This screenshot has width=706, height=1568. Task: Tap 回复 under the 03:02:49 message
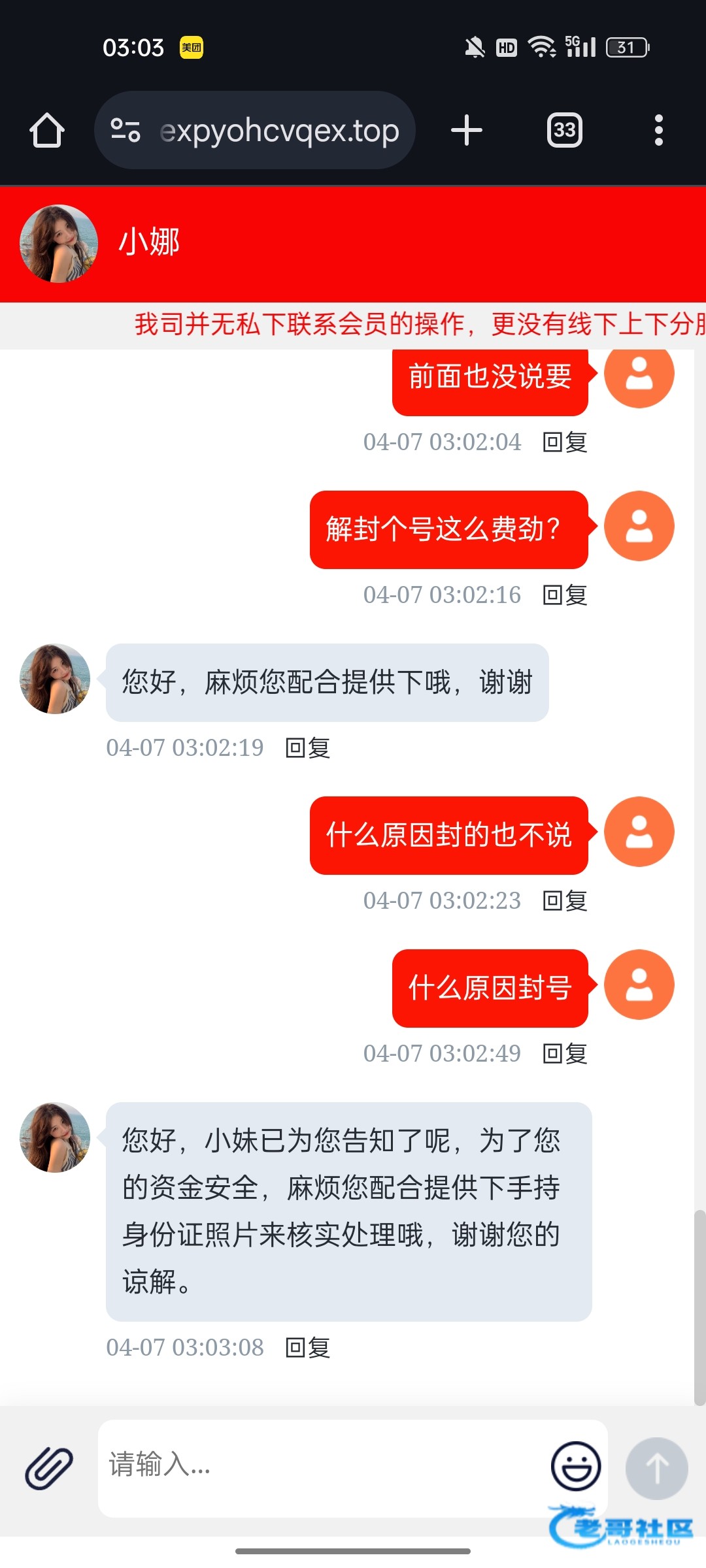565,1054
